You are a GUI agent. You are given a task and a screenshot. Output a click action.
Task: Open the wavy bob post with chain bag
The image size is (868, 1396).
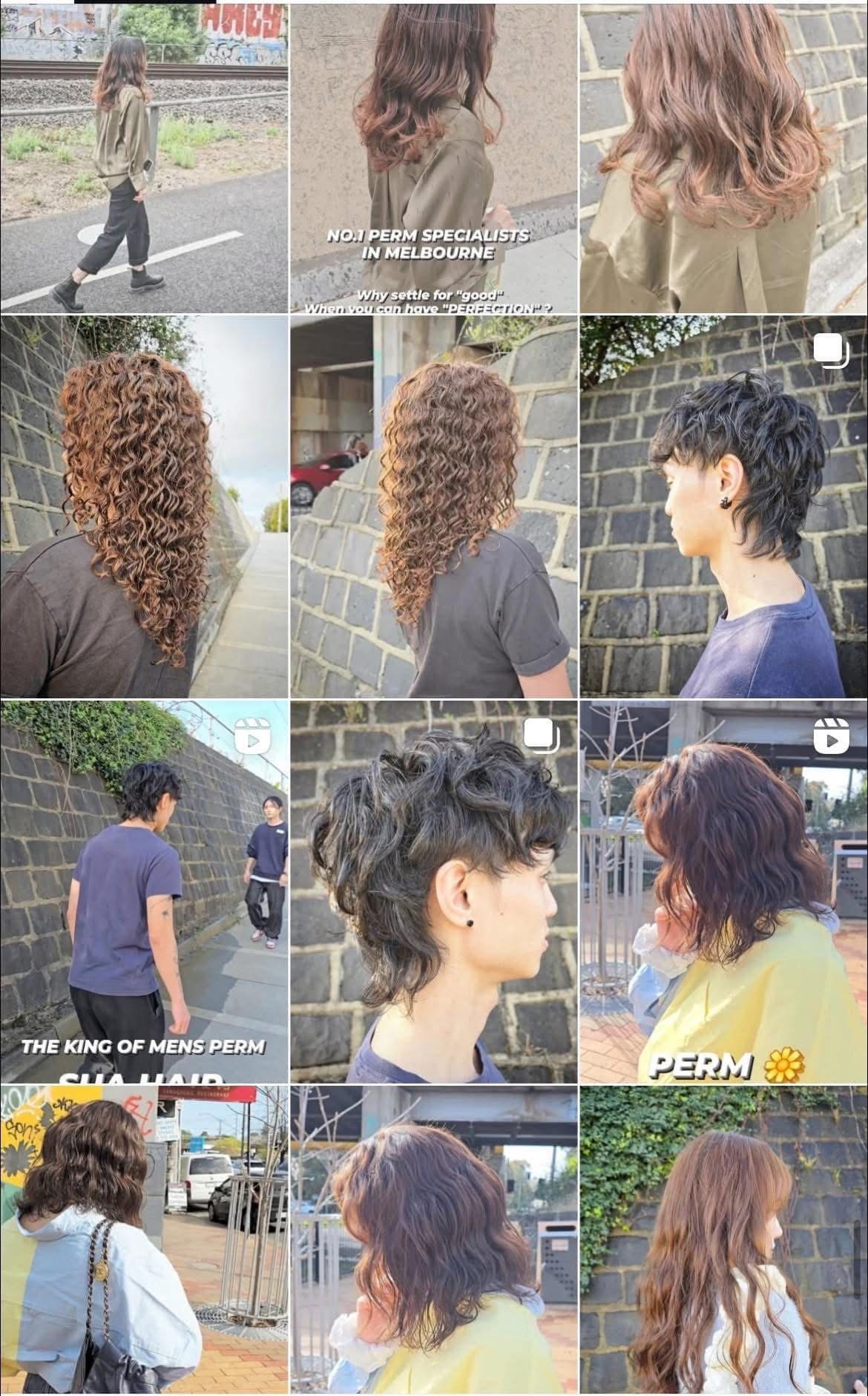tap(144, 1241)
